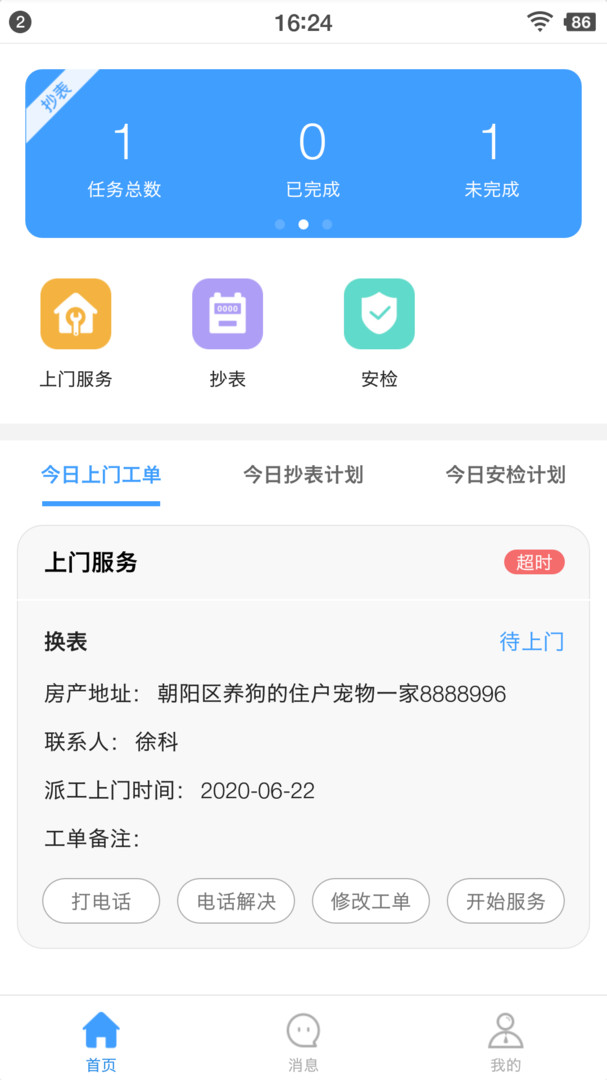The image size is (607, 1080).
Task: Start the job with 开始服务
Action: pos(505,901)
